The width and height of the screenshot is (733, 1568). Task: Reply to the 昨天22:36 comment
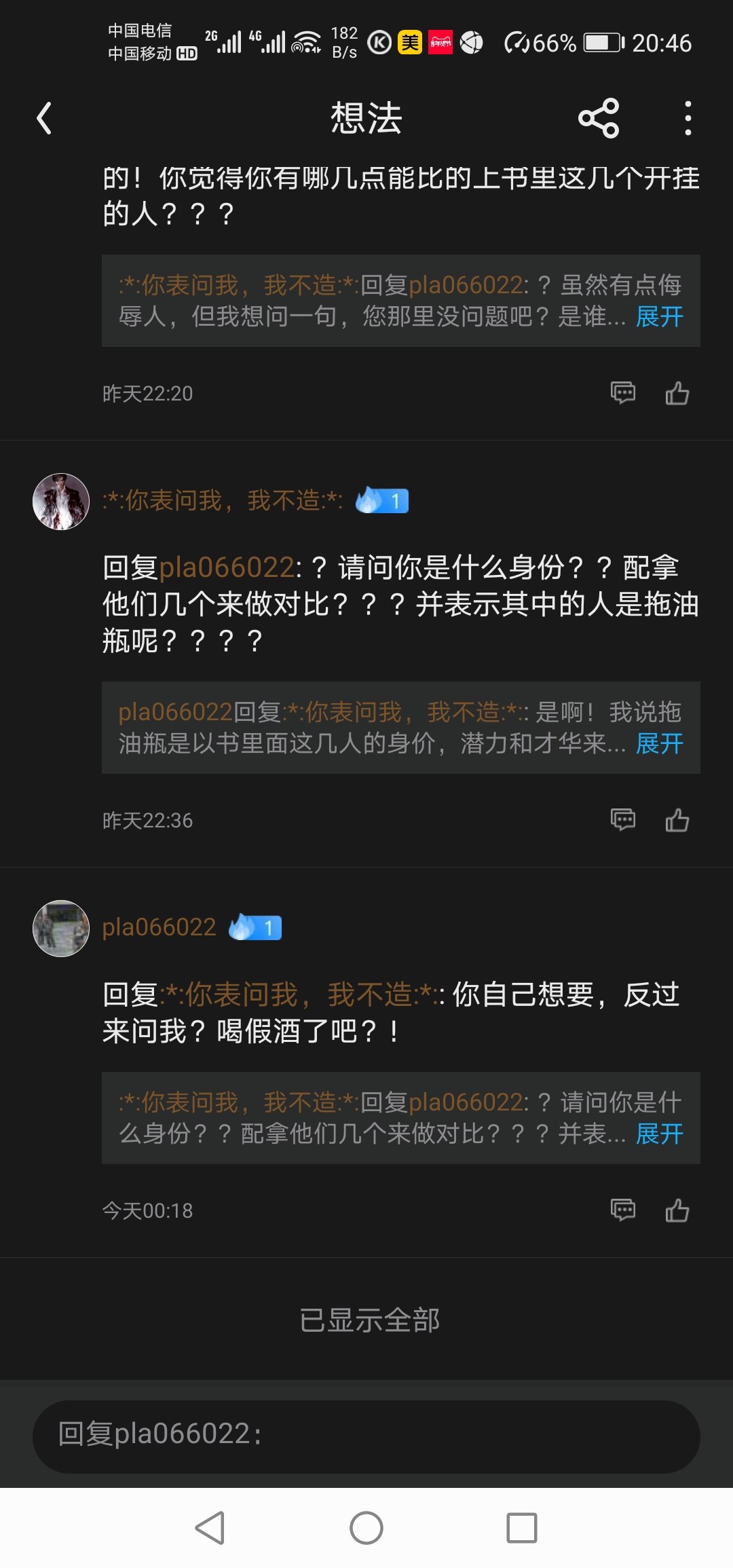point(622,820)
